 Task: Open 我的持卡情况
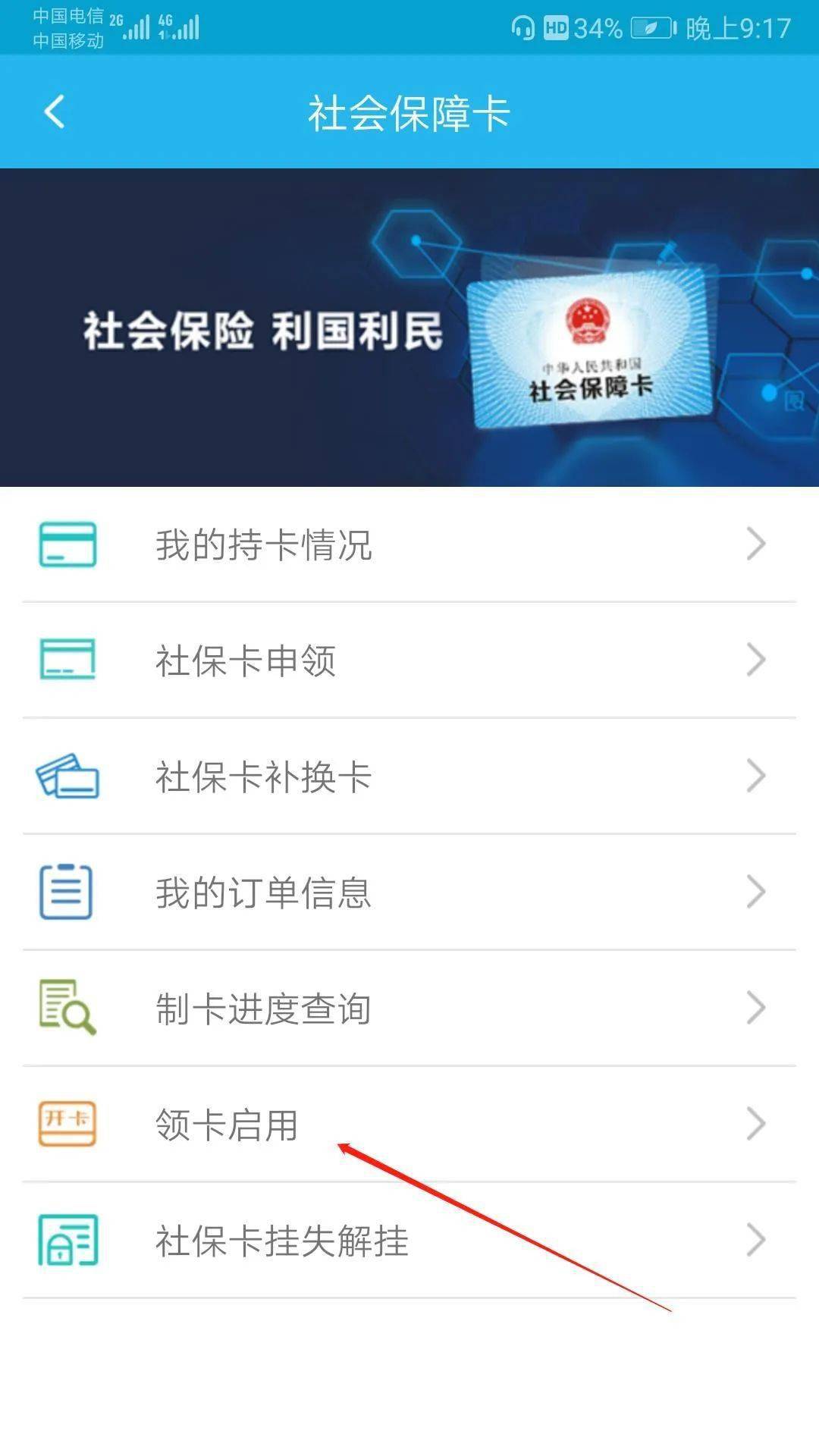pyautogui.click(x=409, y=544)
